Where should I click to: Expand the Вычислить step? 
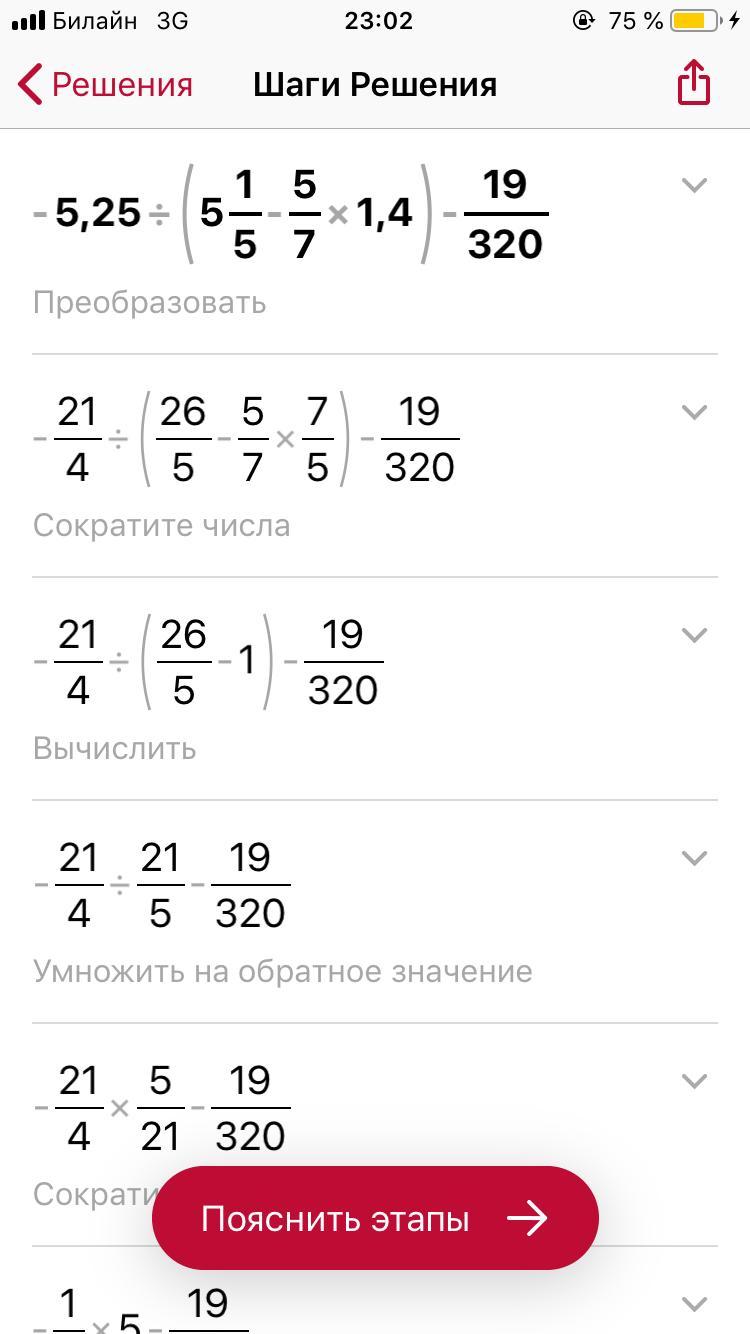point(694,635)
